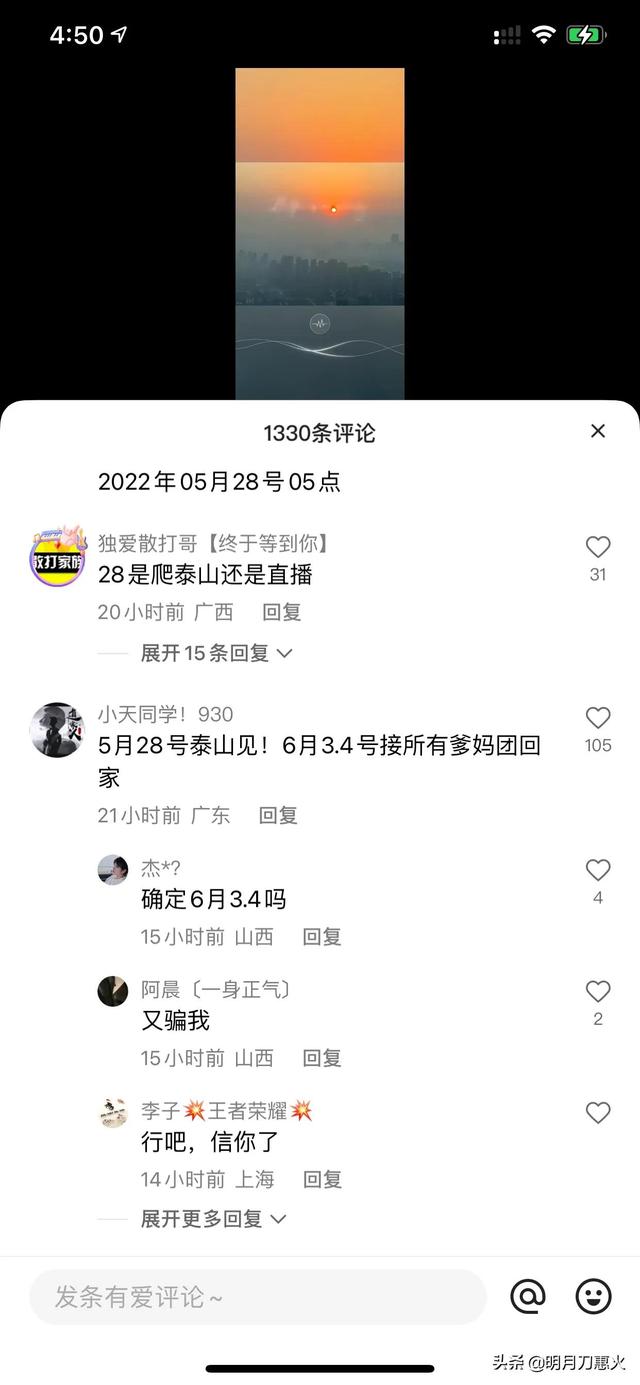
Task: Reply to 杰*?'s comment 确定6月3.4吗
Action: coord(322,937)
